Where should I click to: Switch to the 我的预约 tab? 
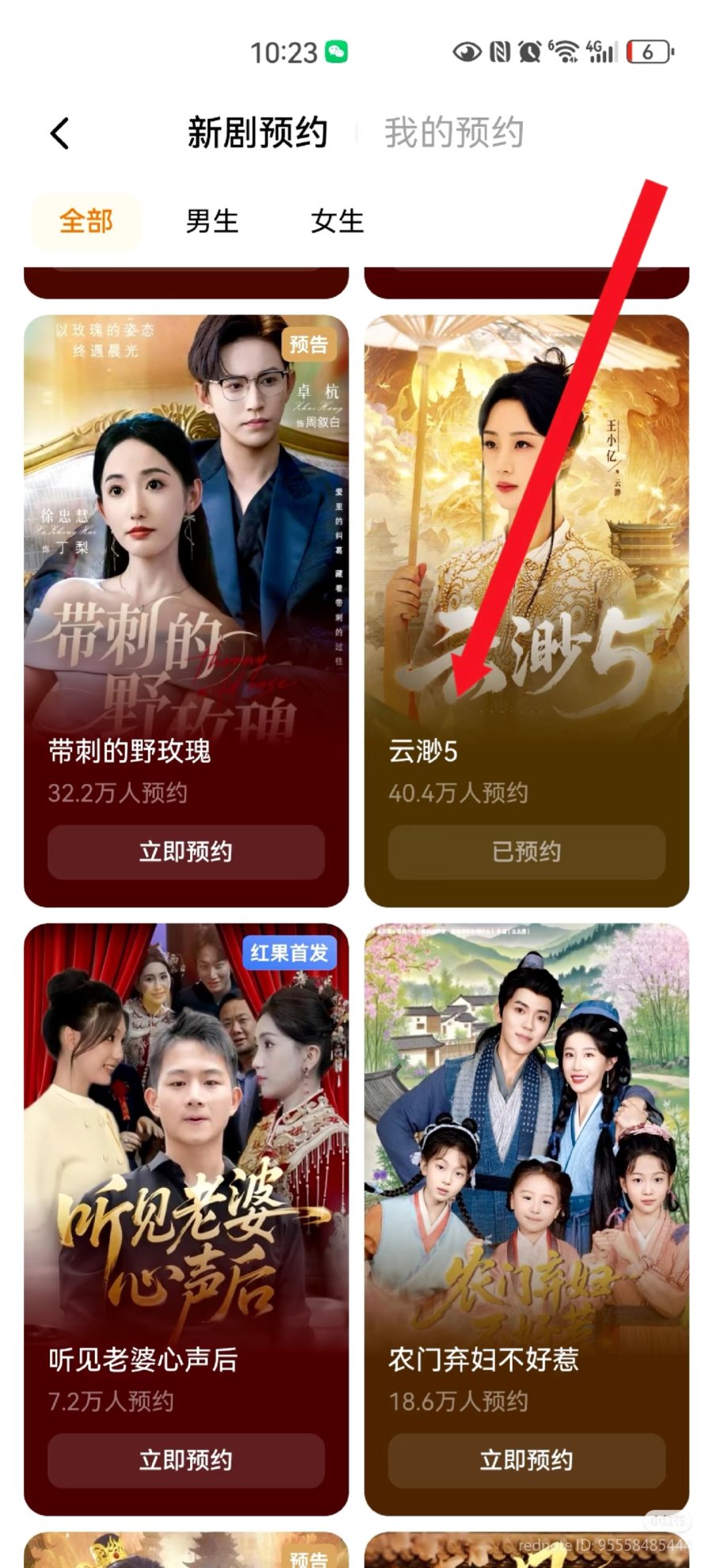point(454,133)
